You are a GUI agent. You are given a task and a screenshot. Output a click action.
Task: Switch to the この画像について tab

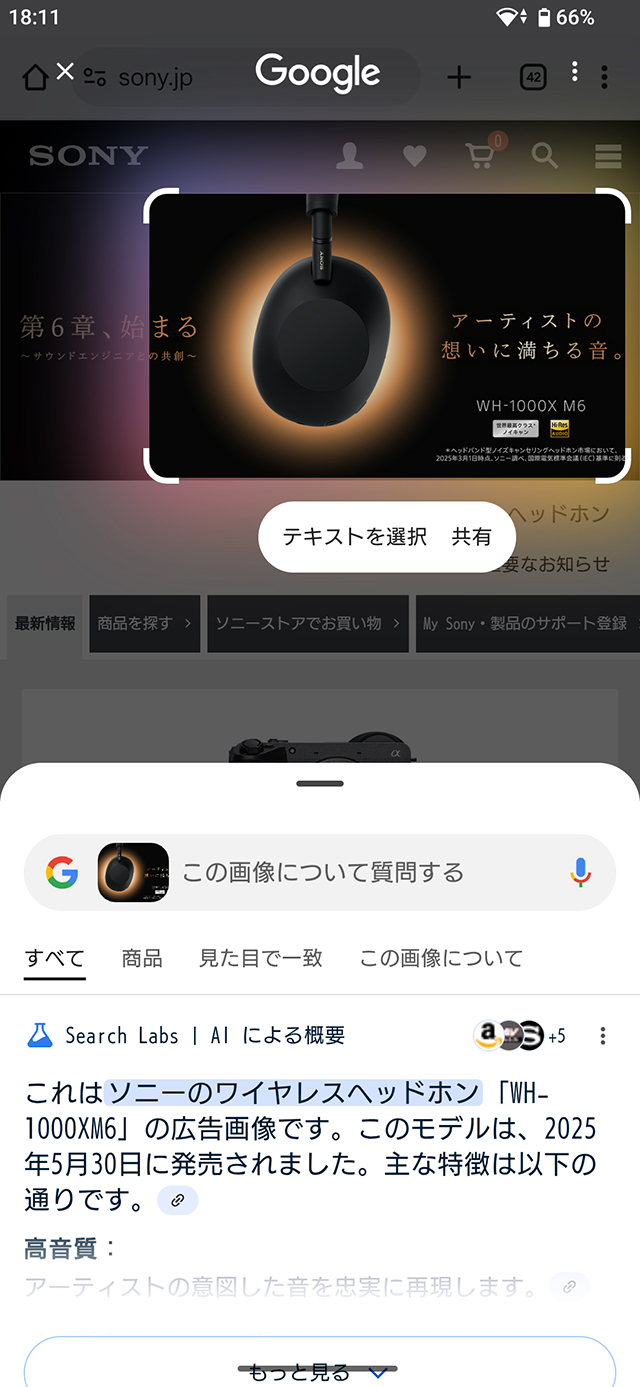(x=440, y=958)
